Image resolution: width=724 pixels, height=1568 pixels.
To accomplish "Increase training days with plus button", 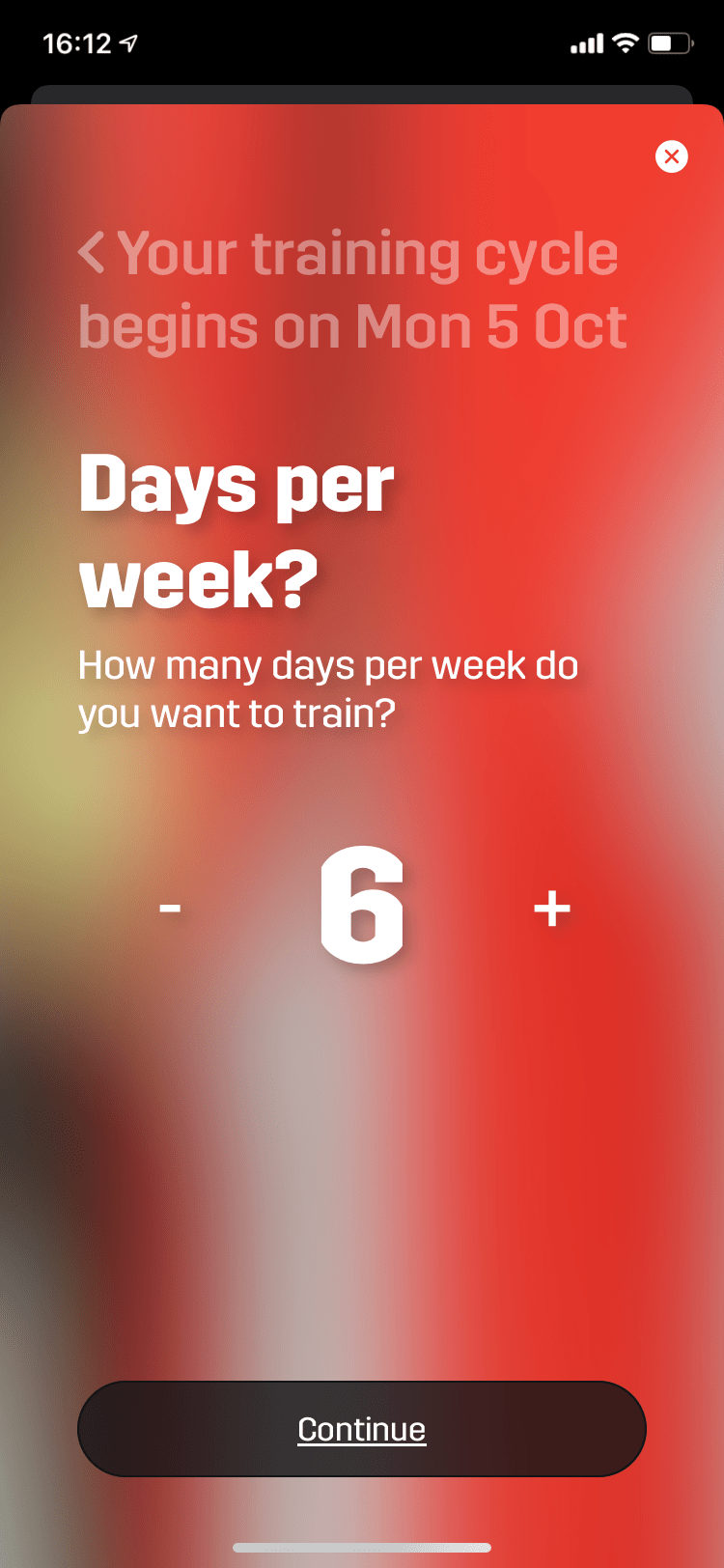I will (x=552, y=909).
